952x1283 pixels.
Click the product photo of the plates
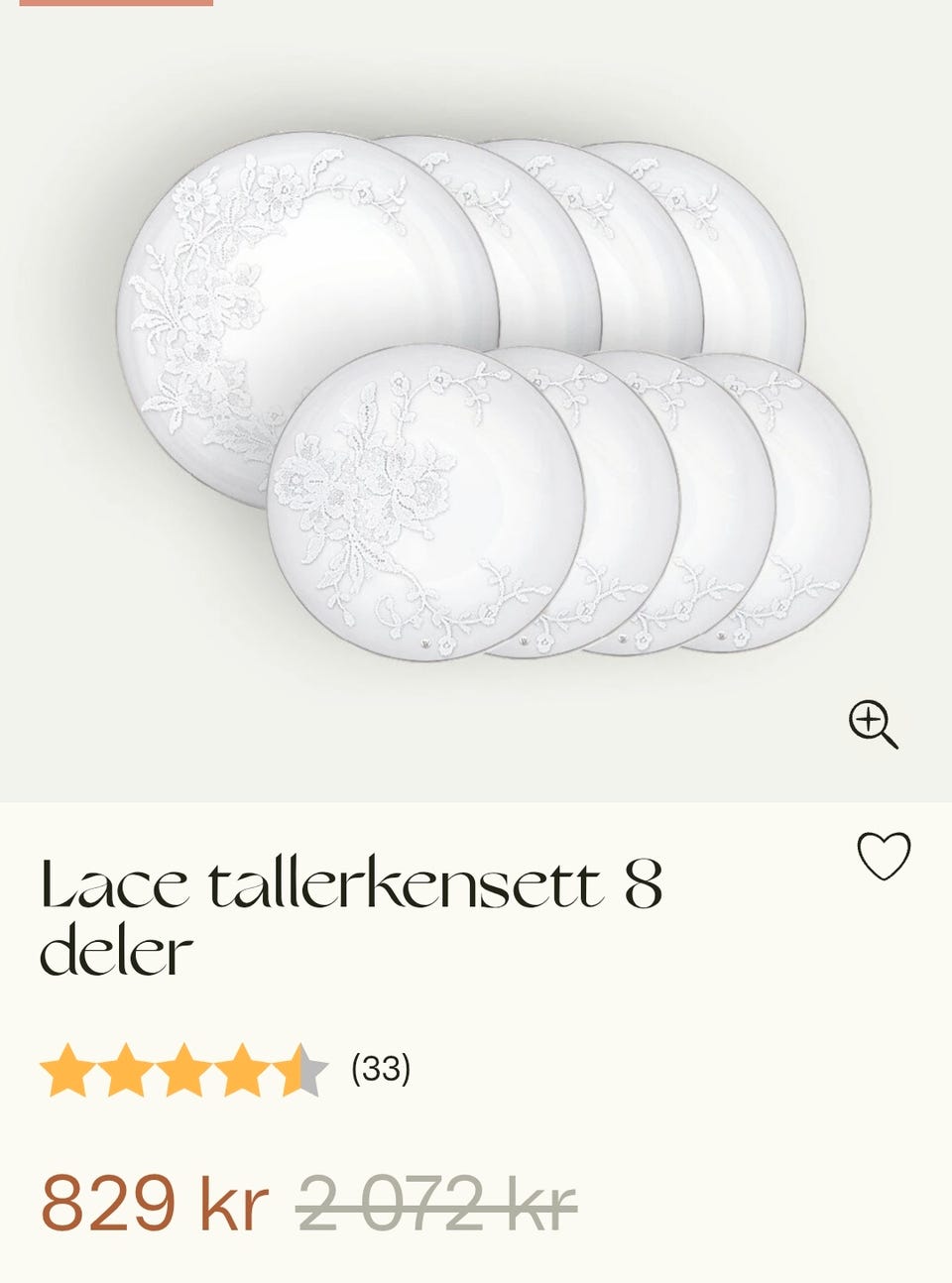pyautogui.click(x=476, y=397)
